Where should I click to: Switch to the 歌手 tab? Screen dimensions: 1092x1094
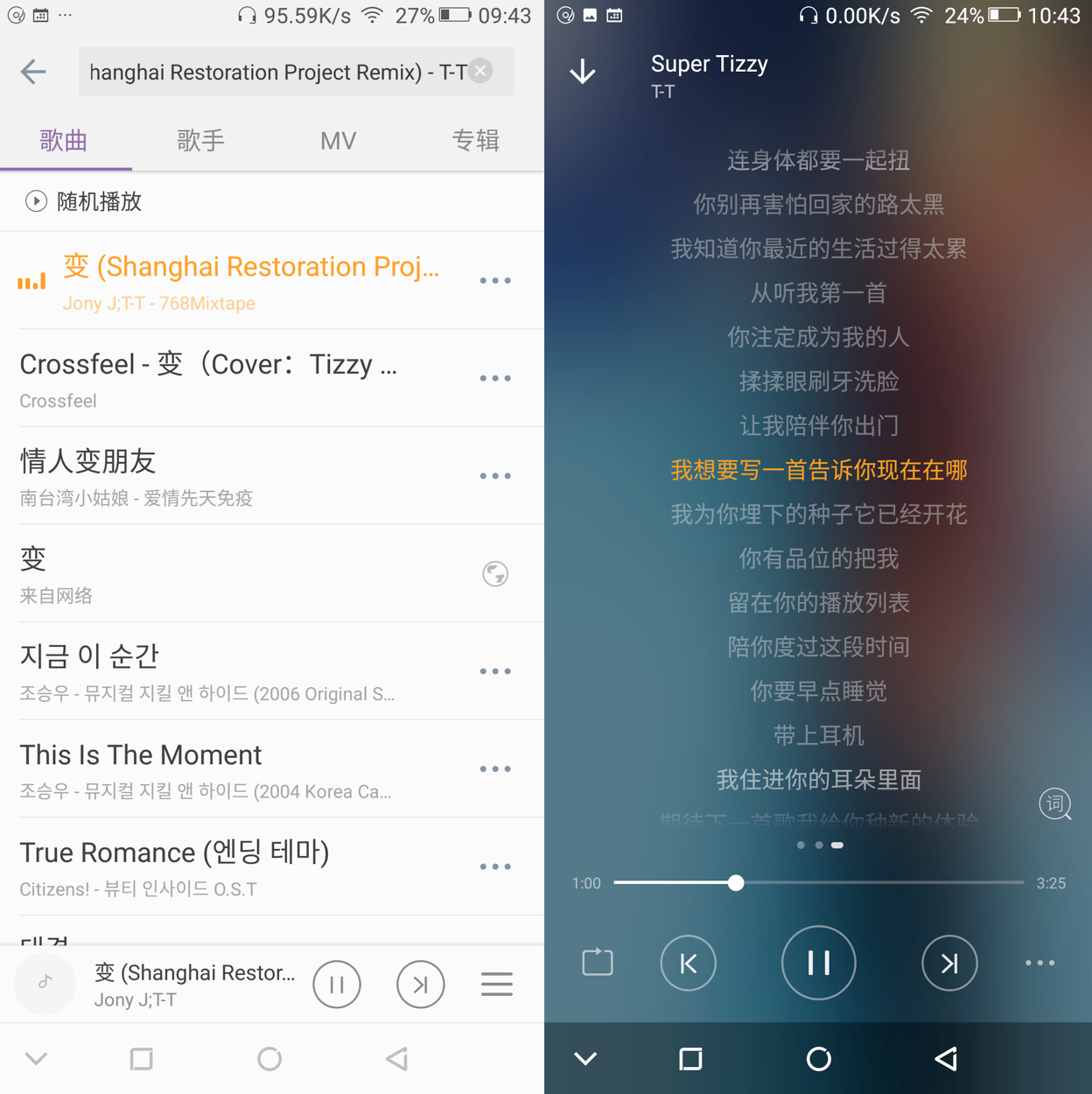pyautogui.click(x=200, y=140)
